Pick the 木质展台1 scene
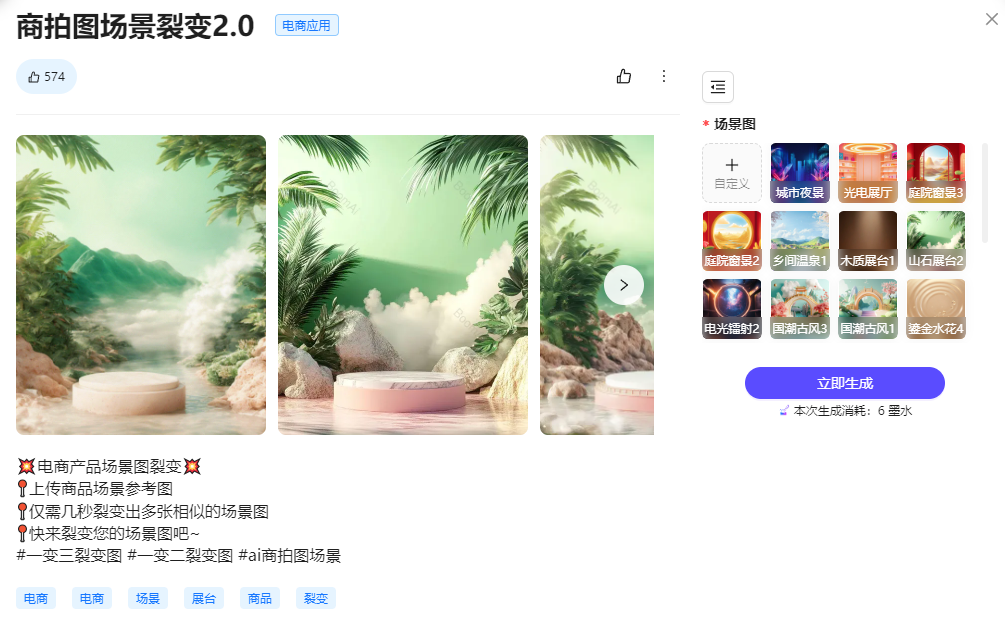 tap(868, 241)
